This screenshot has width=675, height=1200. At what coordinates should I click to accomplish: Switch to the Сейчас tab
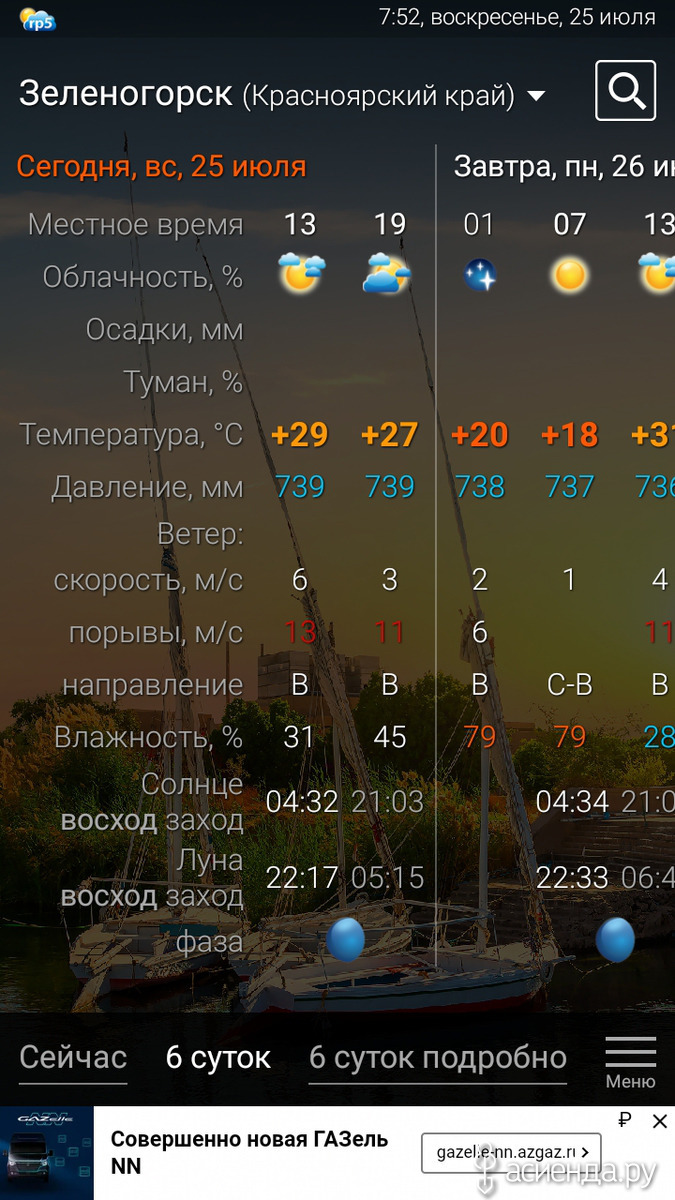click(x=73, y=1058)
